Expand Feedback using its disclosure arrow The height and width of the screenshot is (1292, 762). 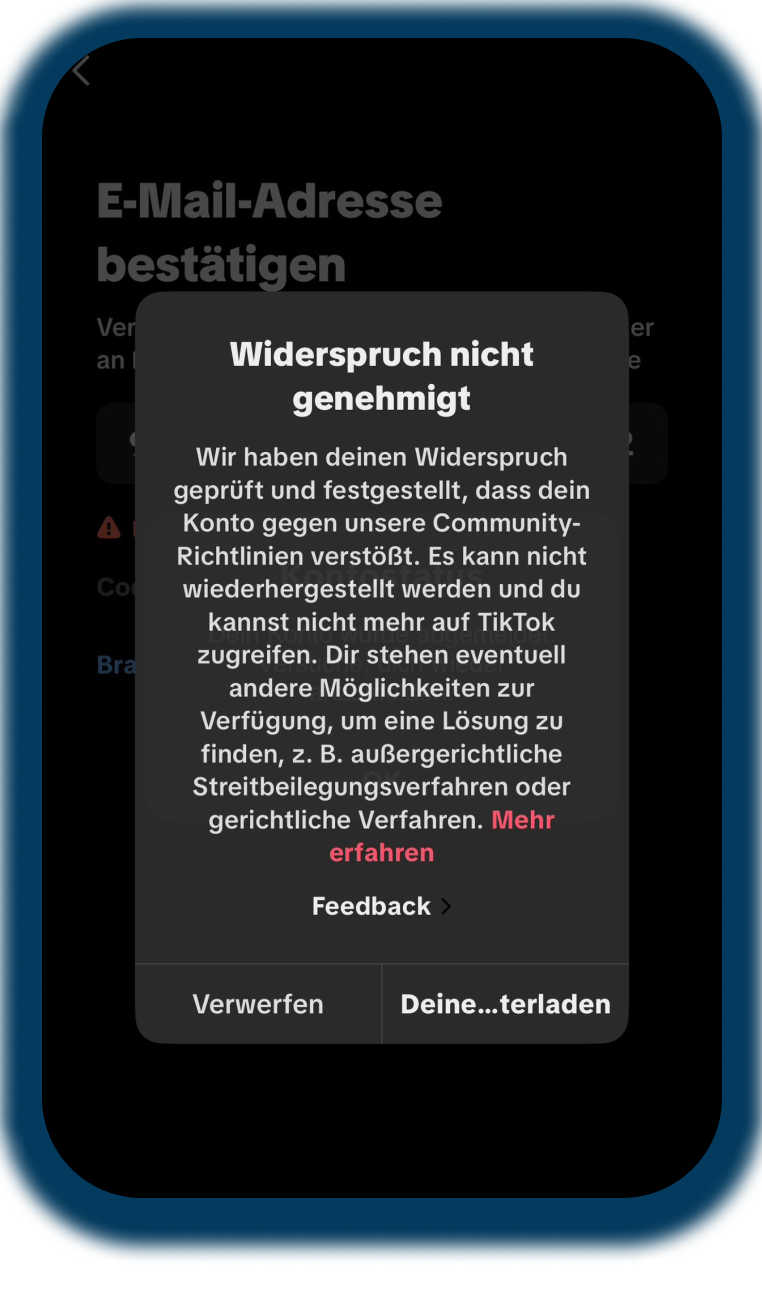point(447,906)
